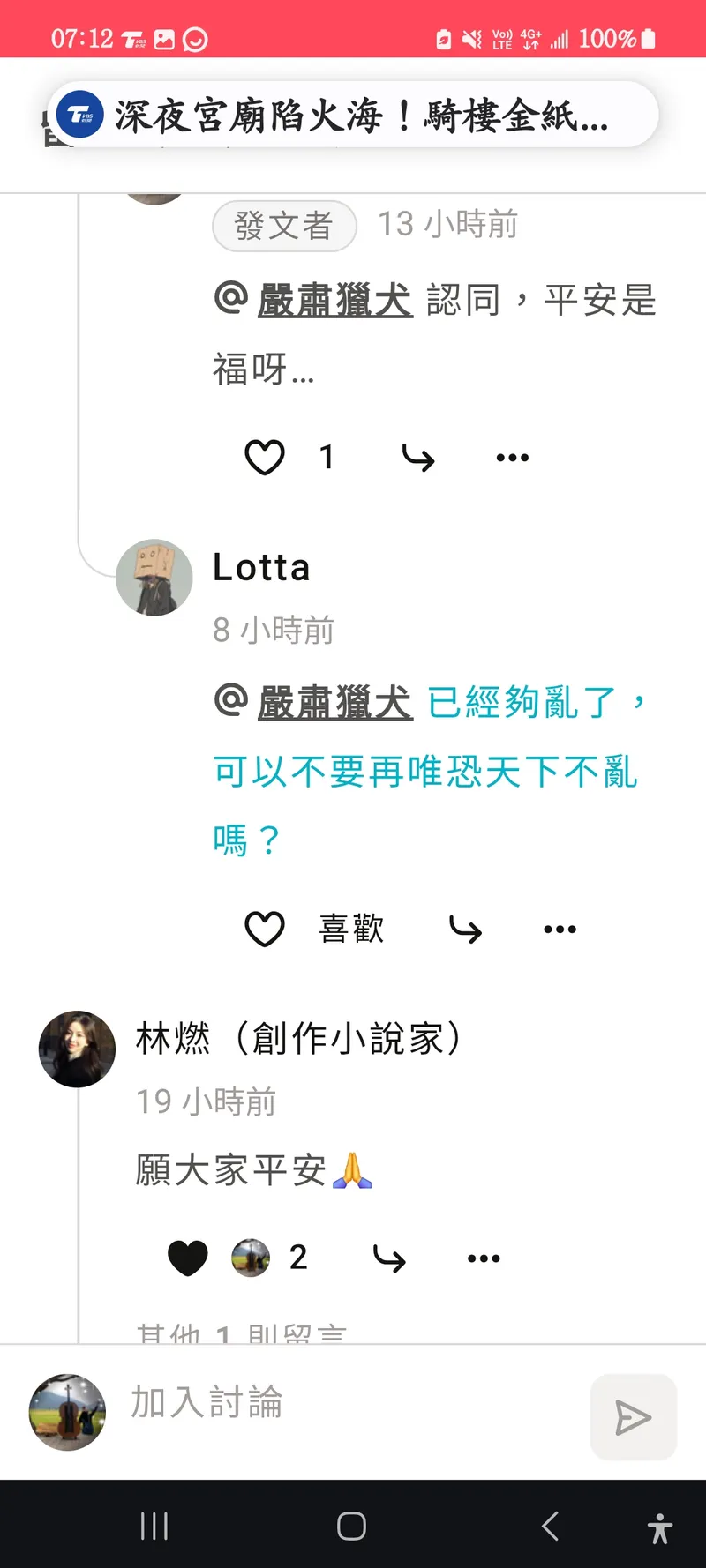Reply to 林燃's comment

point(389,1258)
